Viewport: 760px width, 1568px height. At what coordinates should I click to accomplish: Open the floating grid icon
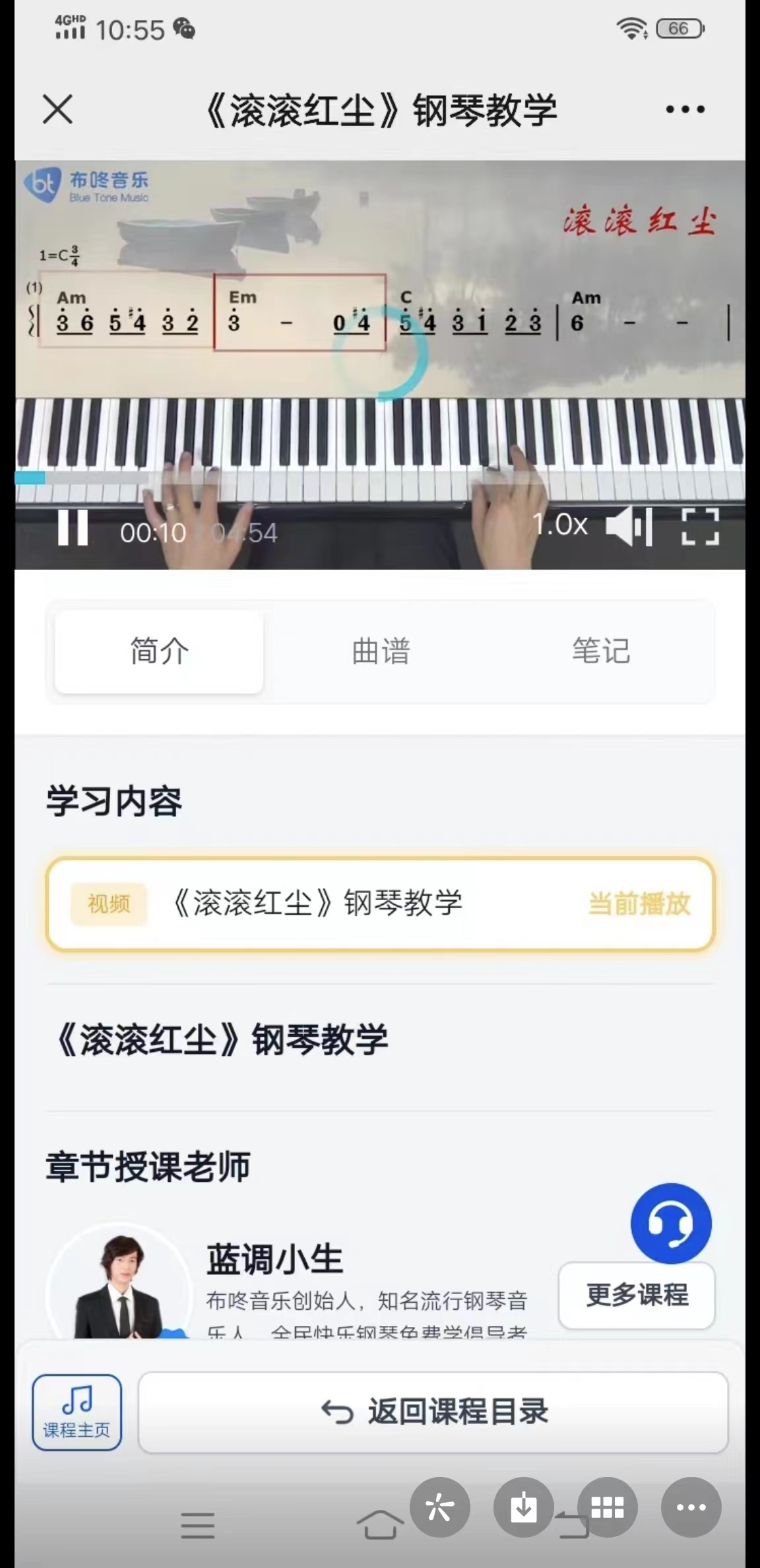coord(607,1507)
